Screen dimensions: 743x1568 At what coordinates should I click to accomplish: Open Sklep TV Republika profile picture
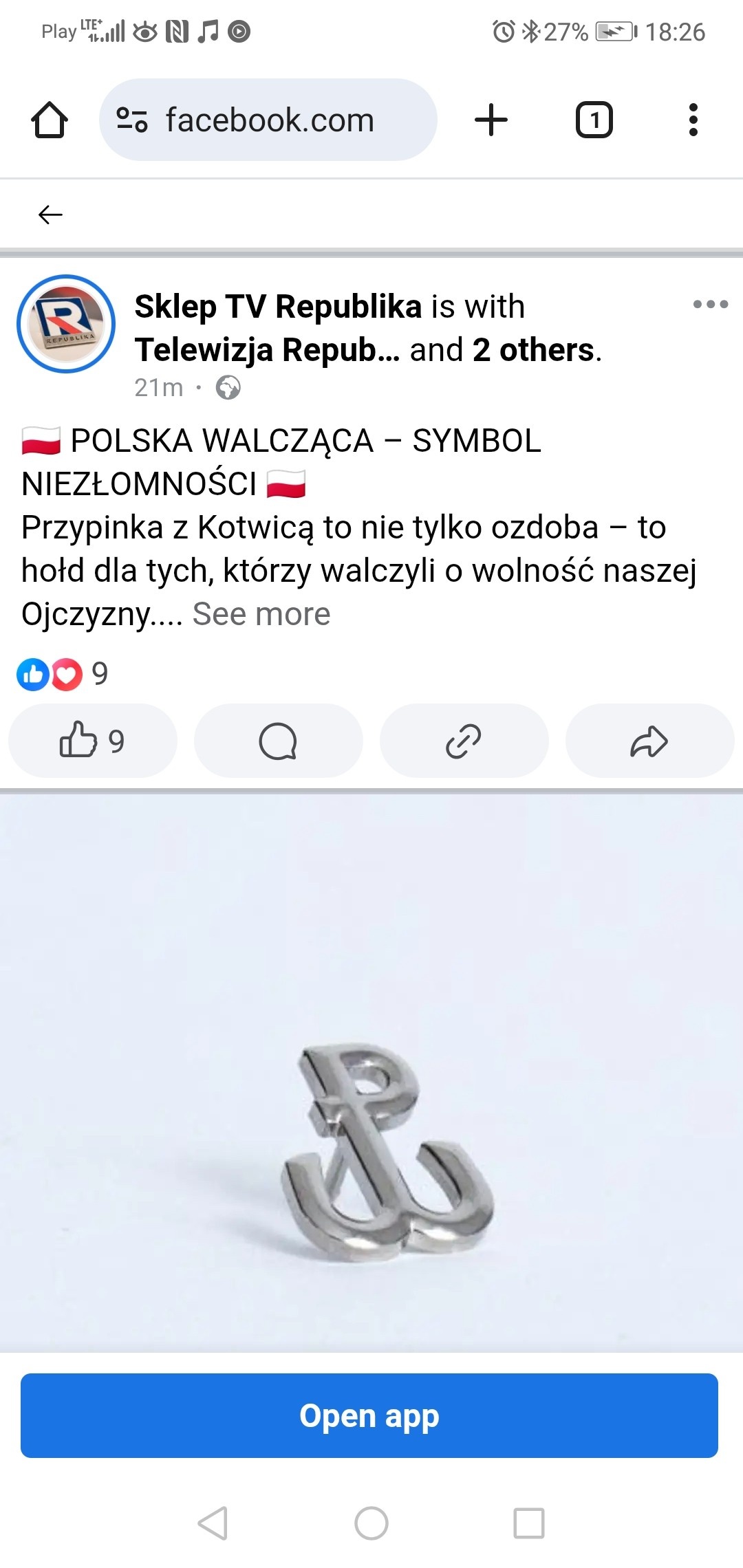click(x=66, y=324)
